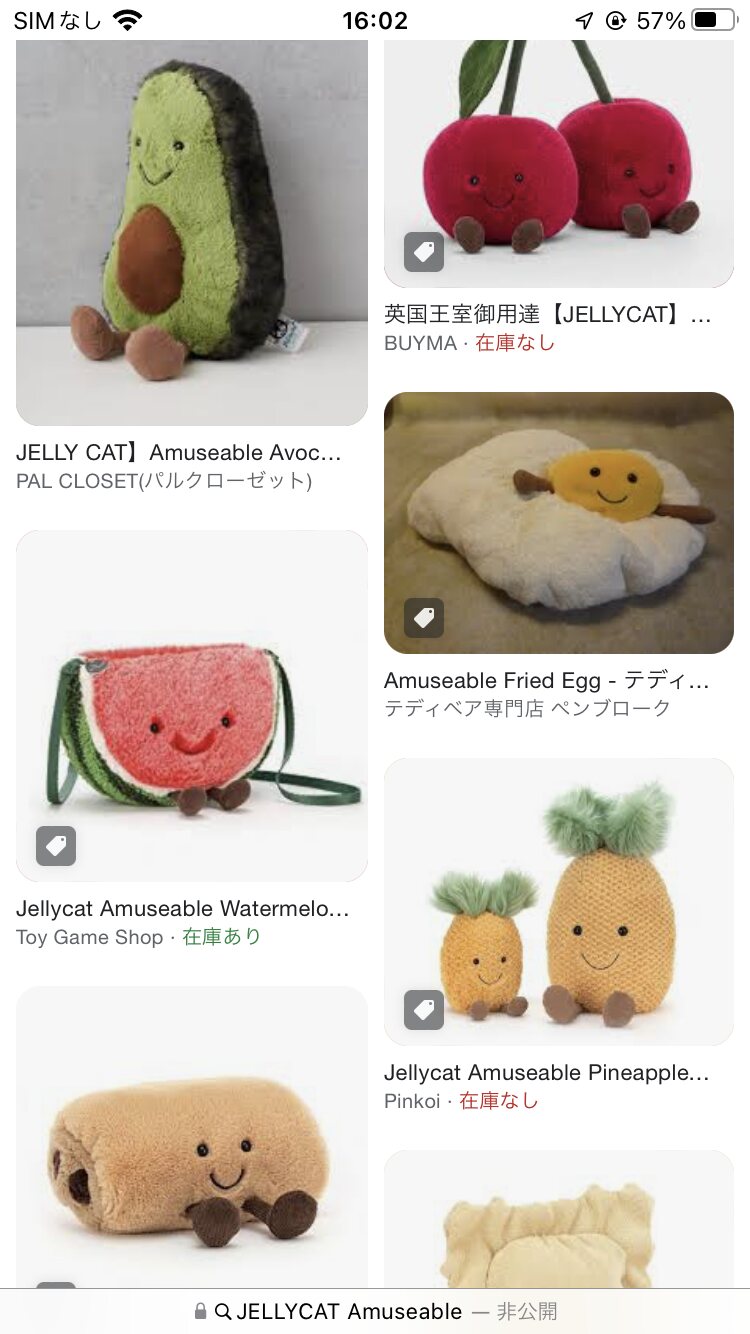Select the Jellycat Watermelon bag result
Screen dimensions: 750x1334
point(191,706)
